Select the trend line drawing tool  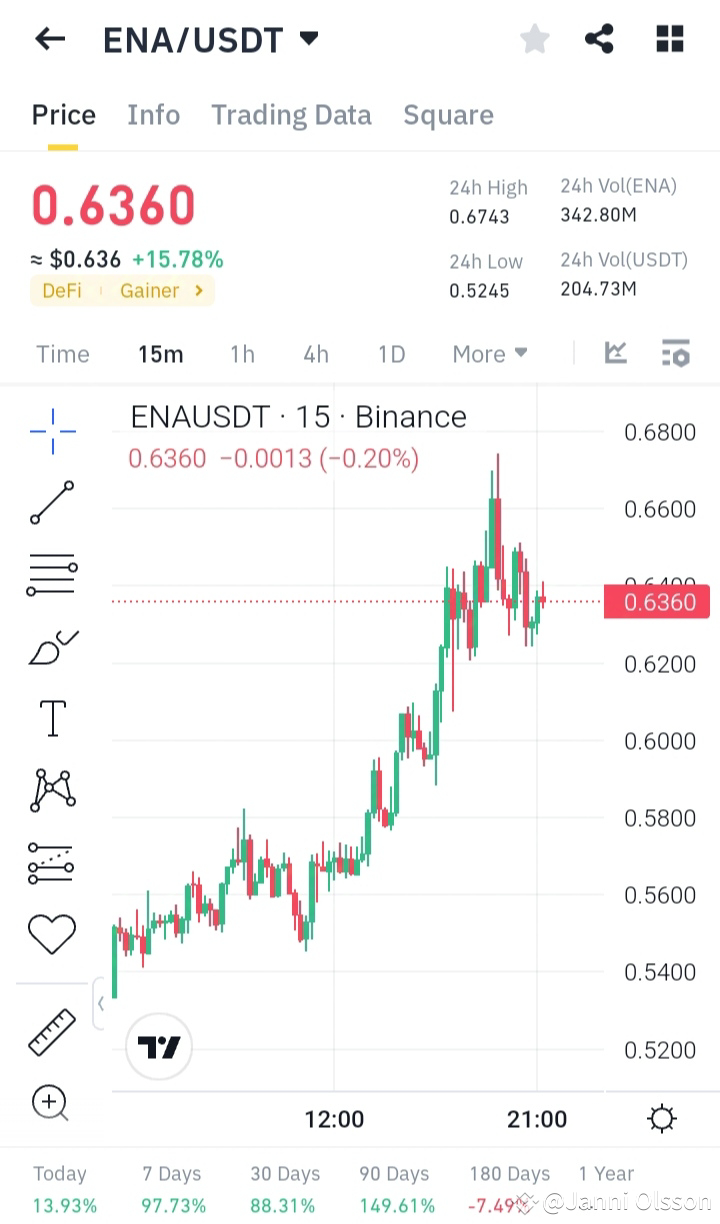click(51, 502)
